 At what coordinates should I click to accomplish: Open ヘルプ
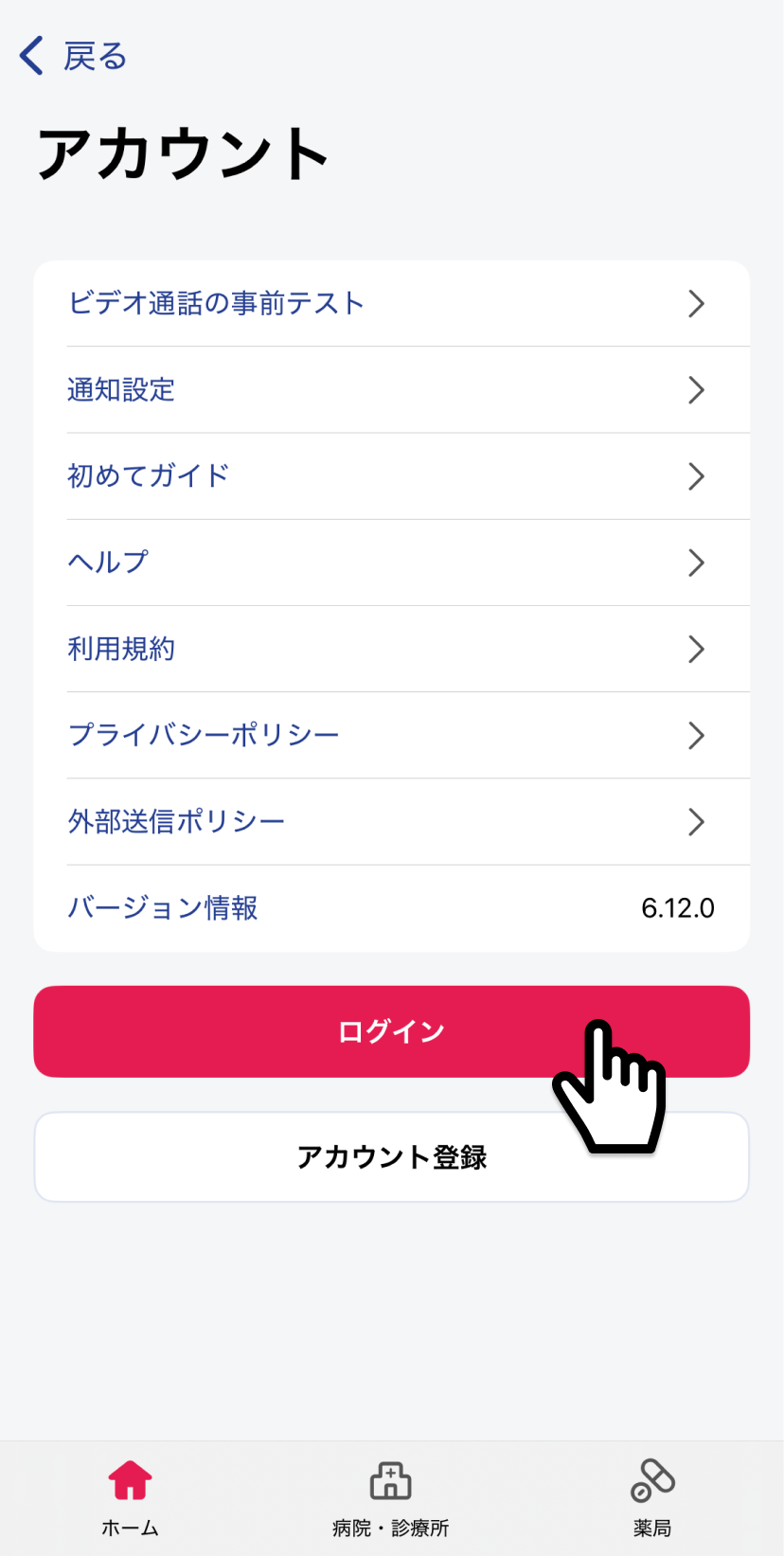coord(391,563)
